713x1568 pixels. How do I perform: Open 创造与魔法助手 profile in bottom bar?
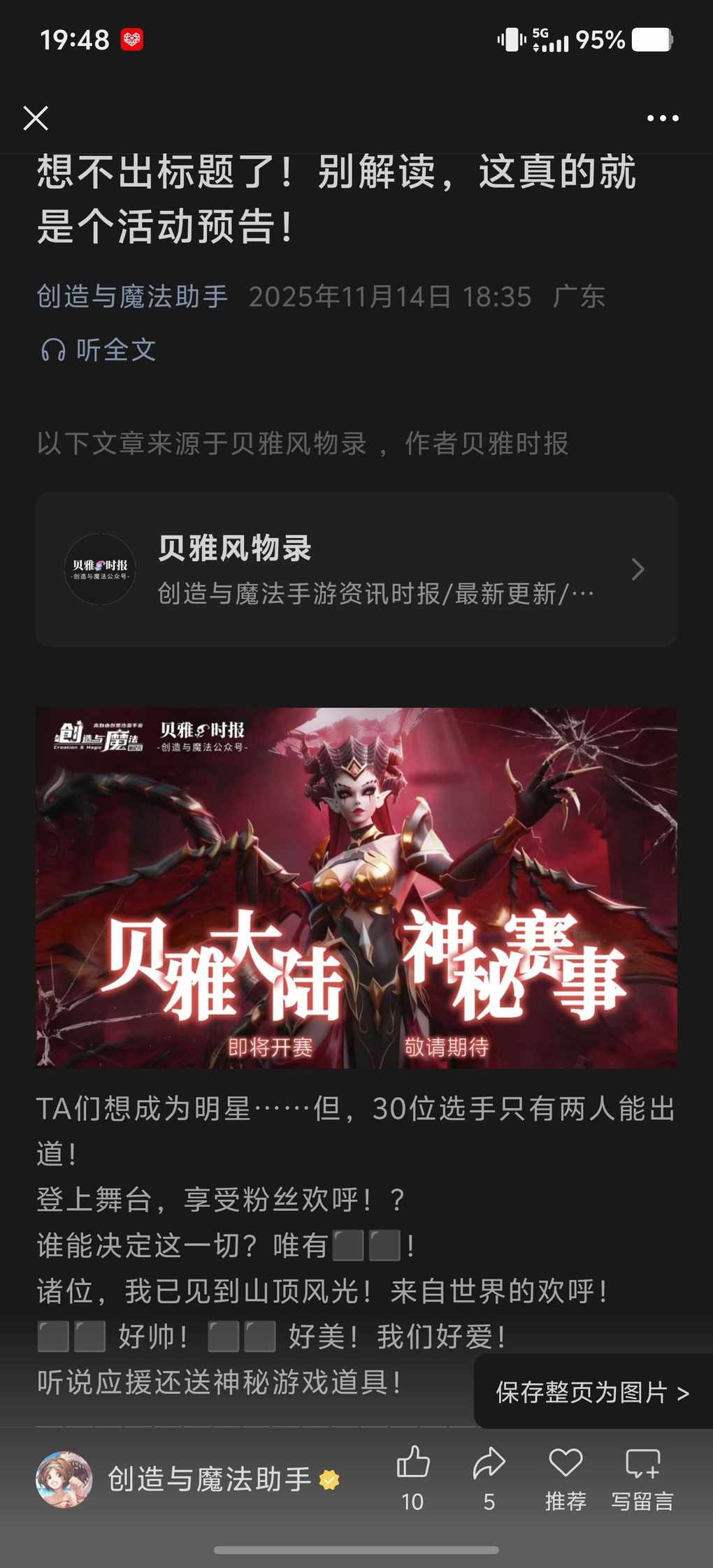(189, 1479)
